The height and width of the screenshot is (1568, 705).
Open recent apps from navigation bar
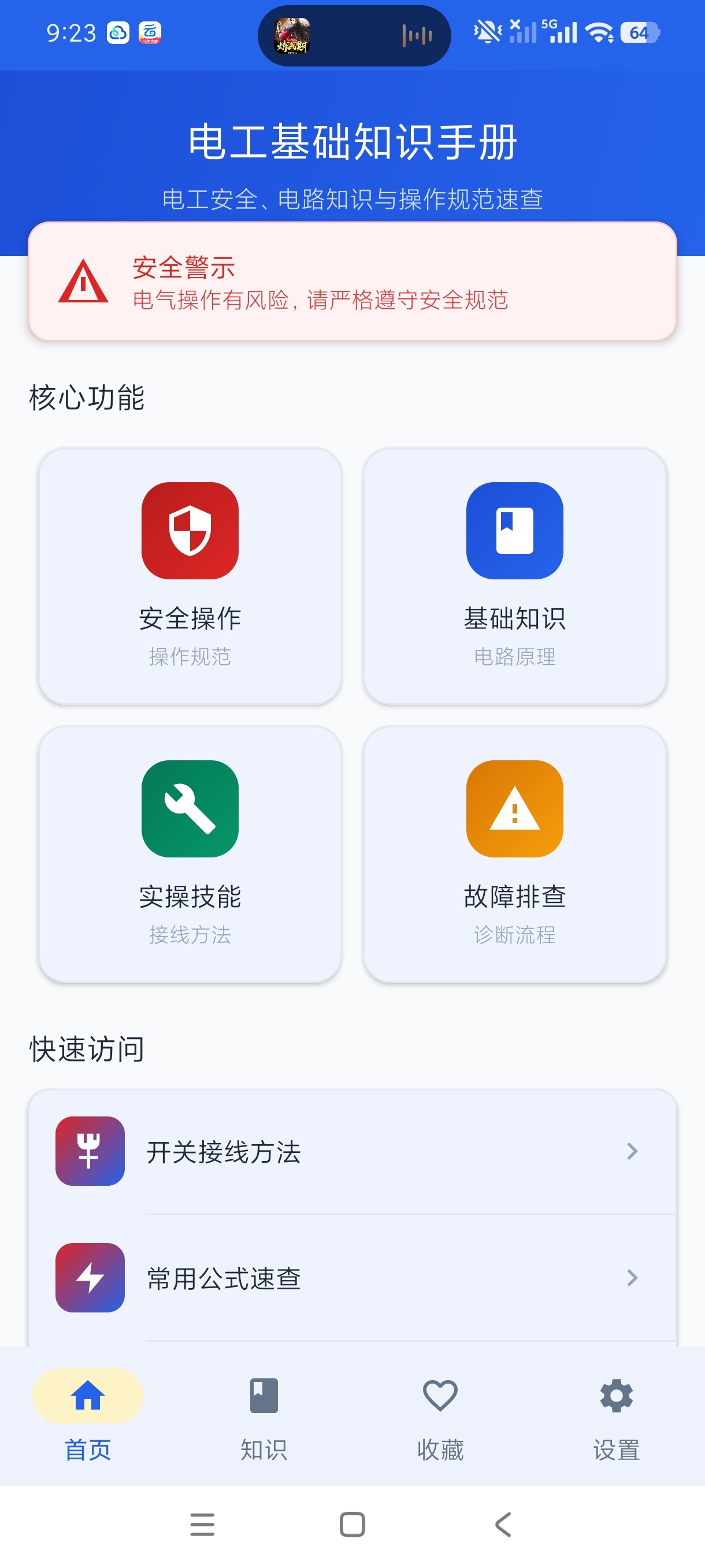coord(202,1524)
